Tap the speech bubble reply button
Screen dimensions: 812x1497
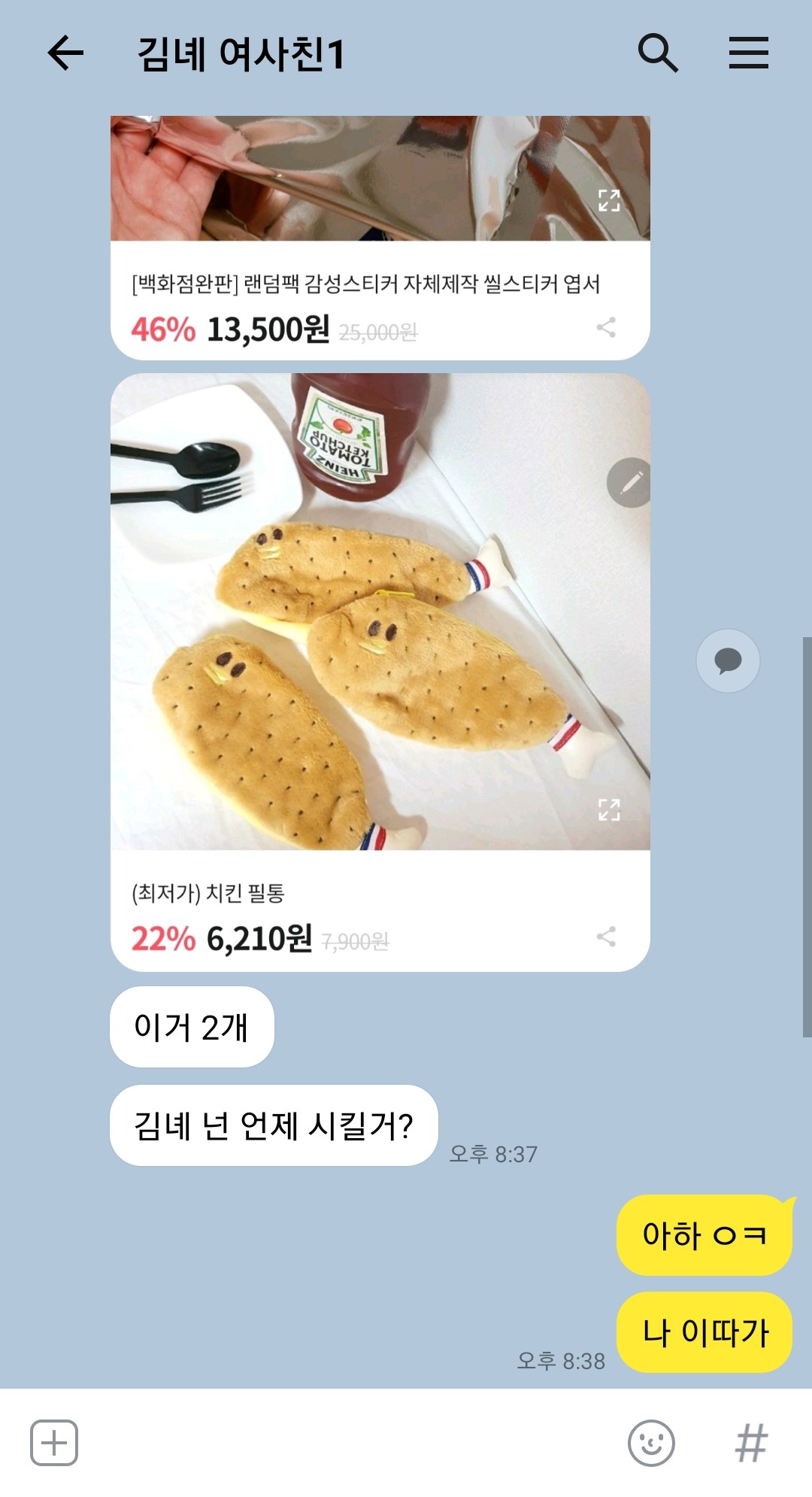[x=728, y=661]
